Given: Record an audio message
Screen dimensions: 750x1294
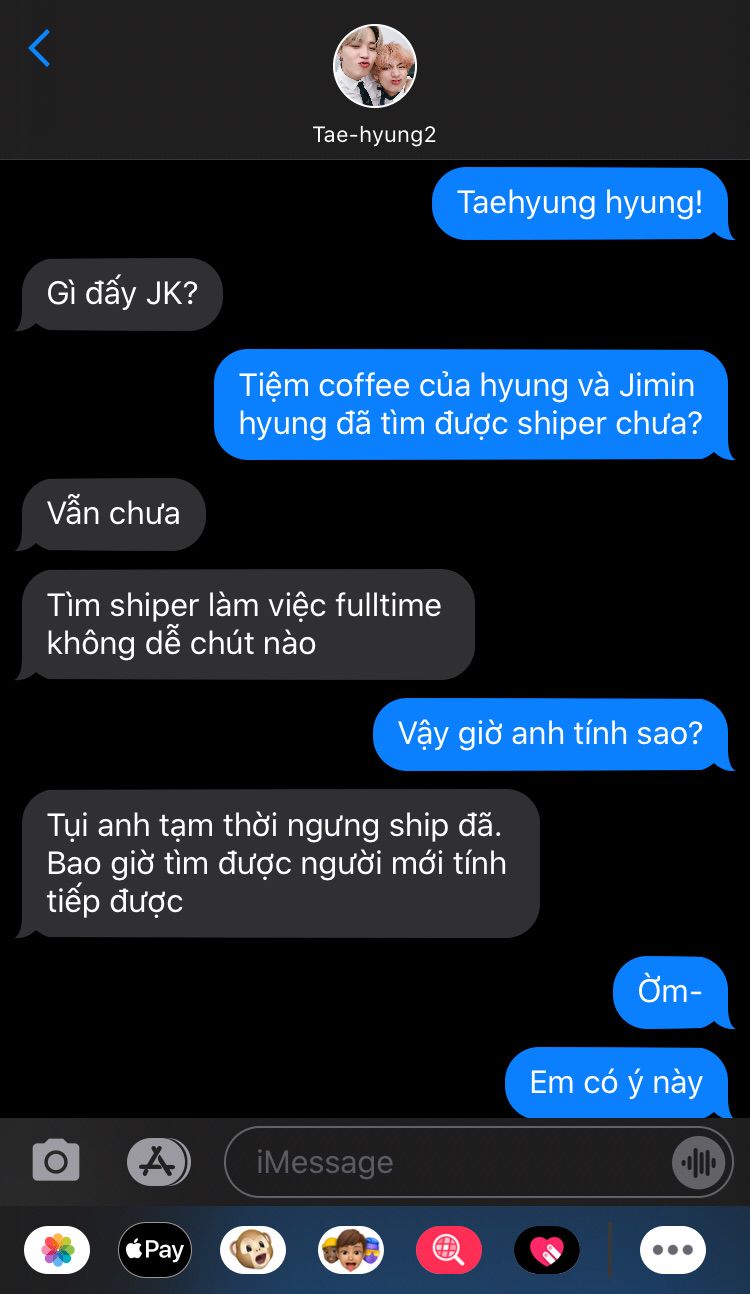Looking at the screenshot, I should pyautogui.click(x=699, y=1162).
